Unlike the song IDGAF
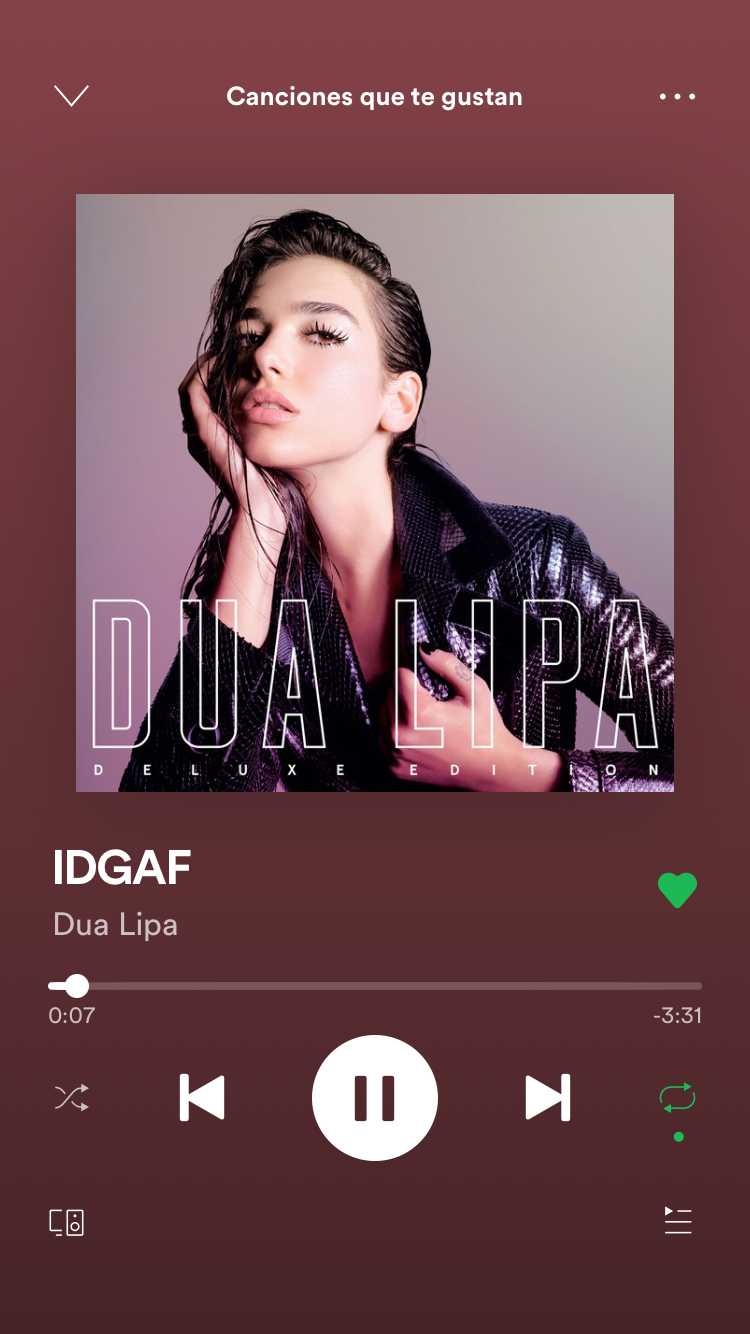Screen dimensions: 750x1334 click(x=677, y=890)
